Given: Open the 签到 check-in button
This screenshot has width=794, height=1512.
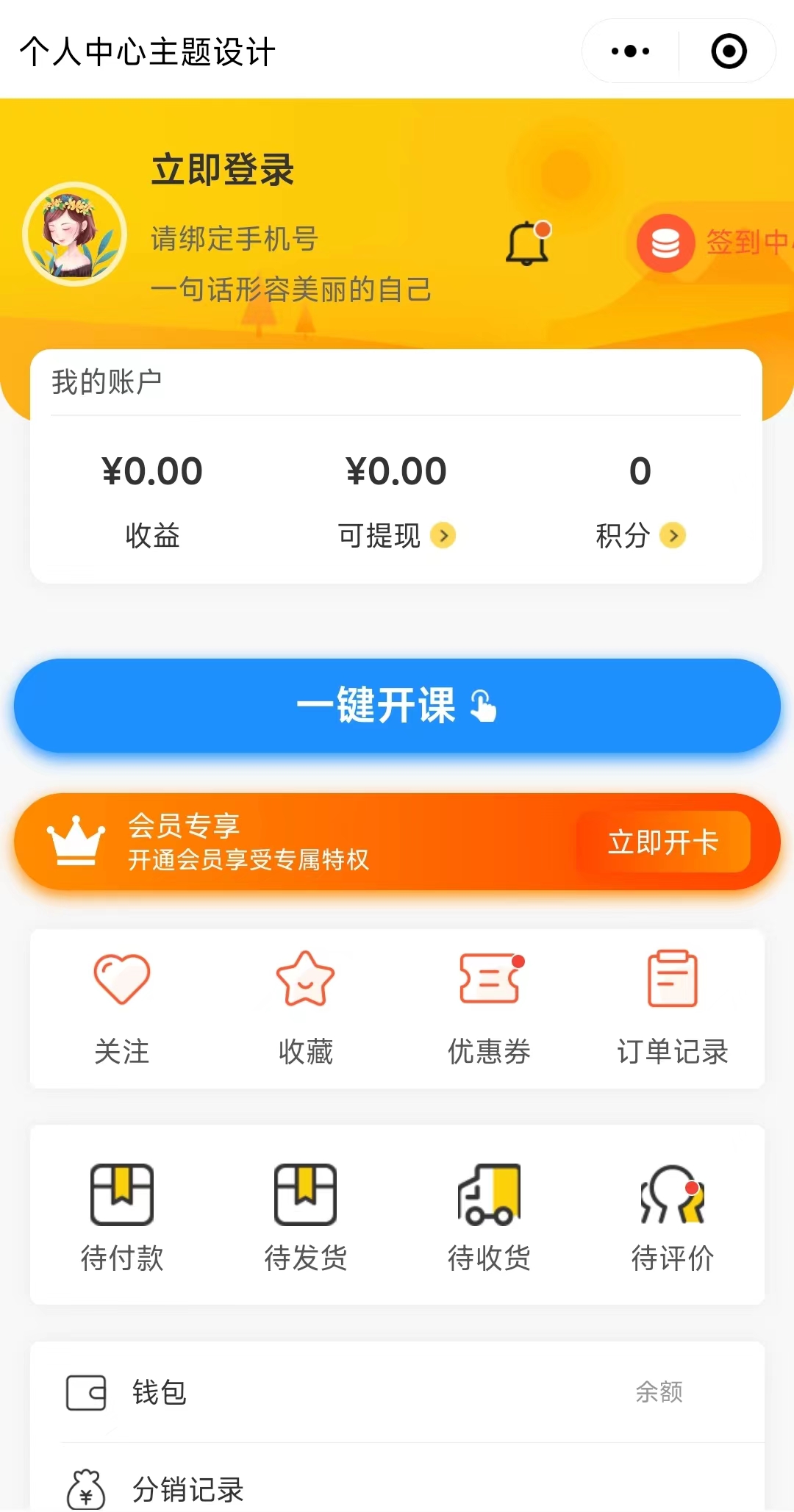Looking at the screenshot, I should tap(713, 243).
